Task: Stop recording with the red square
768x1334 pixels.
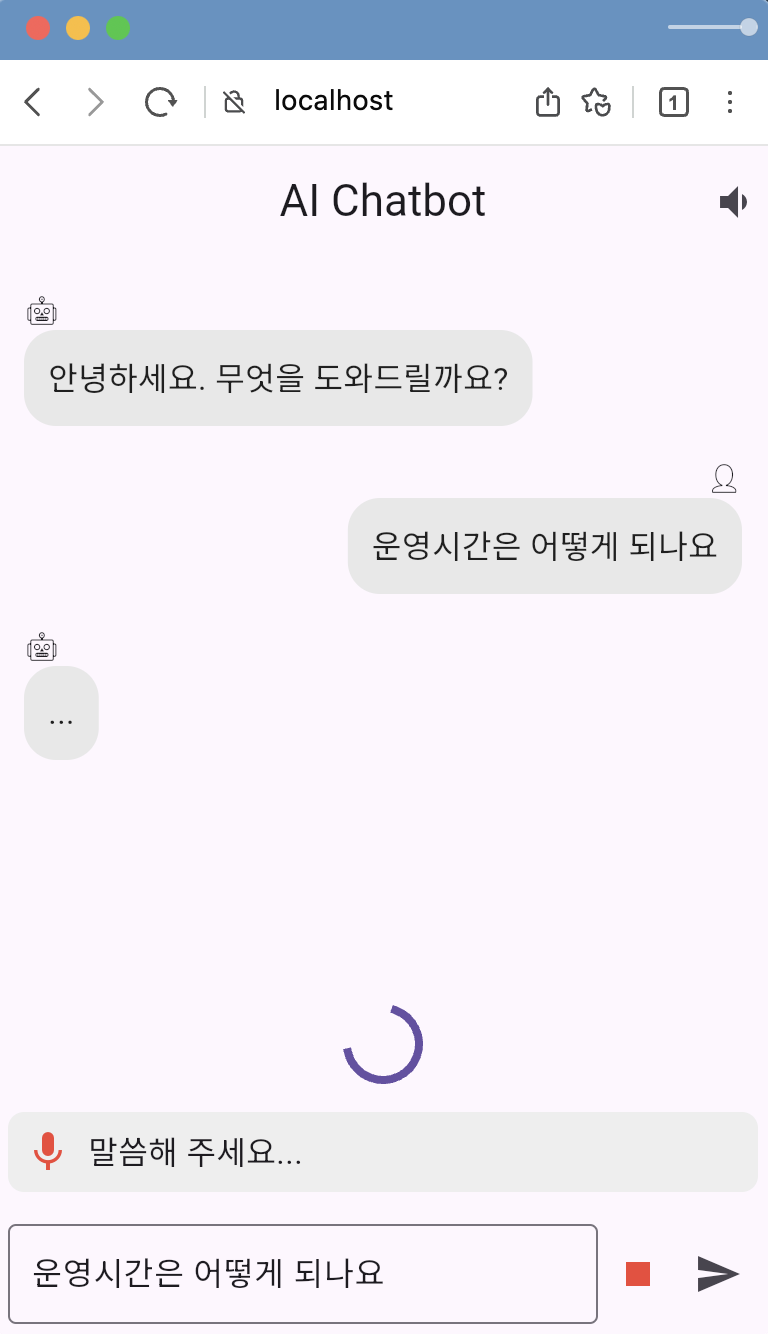Action: [x=638, y=1274]
